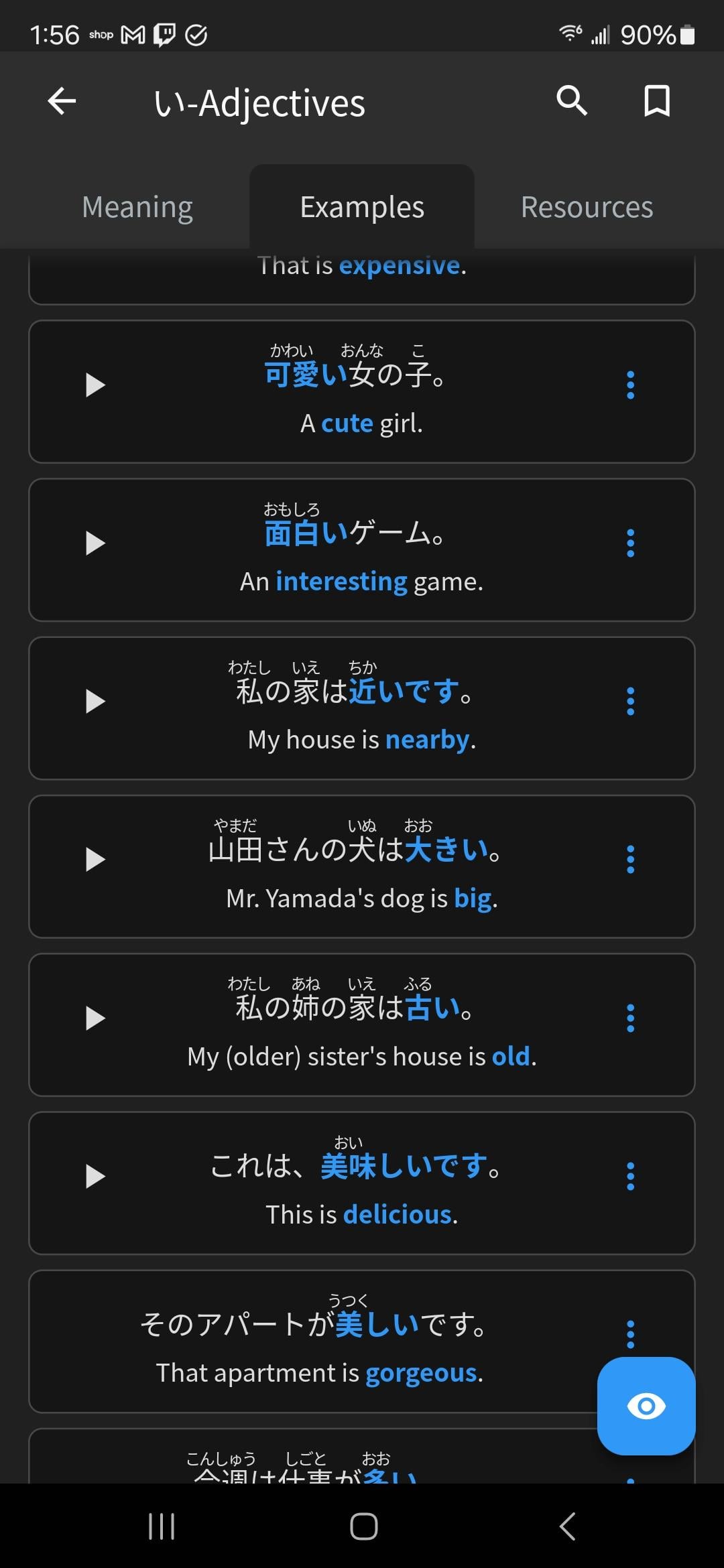Play audio for 'sister's house is old' sentence
Image resolution: width=724 pixels, height=1568 pixels.
click(95, 1019)
